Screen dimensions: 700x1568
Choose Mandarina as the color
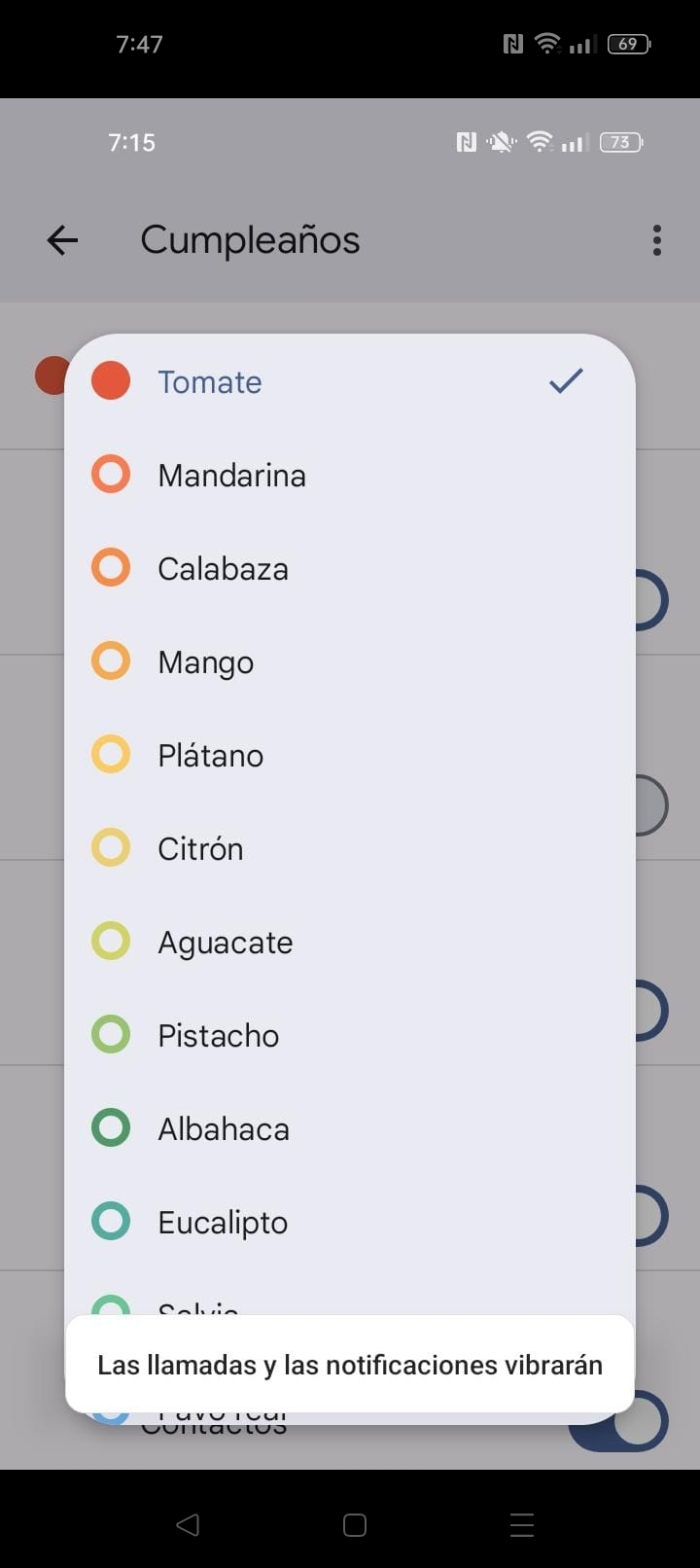tap(231, 476)
